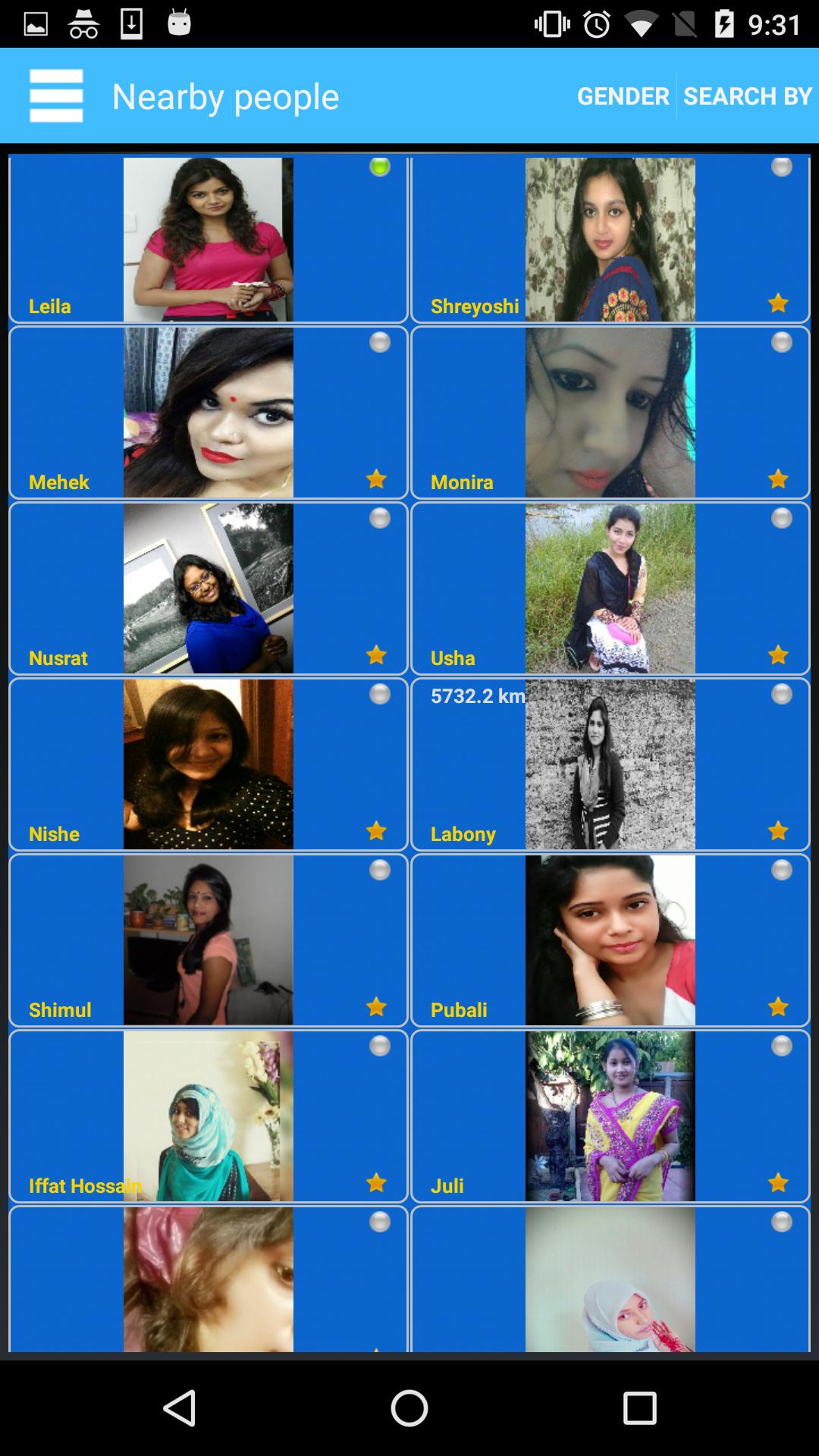View Juli's profile

click(610, 1116)
